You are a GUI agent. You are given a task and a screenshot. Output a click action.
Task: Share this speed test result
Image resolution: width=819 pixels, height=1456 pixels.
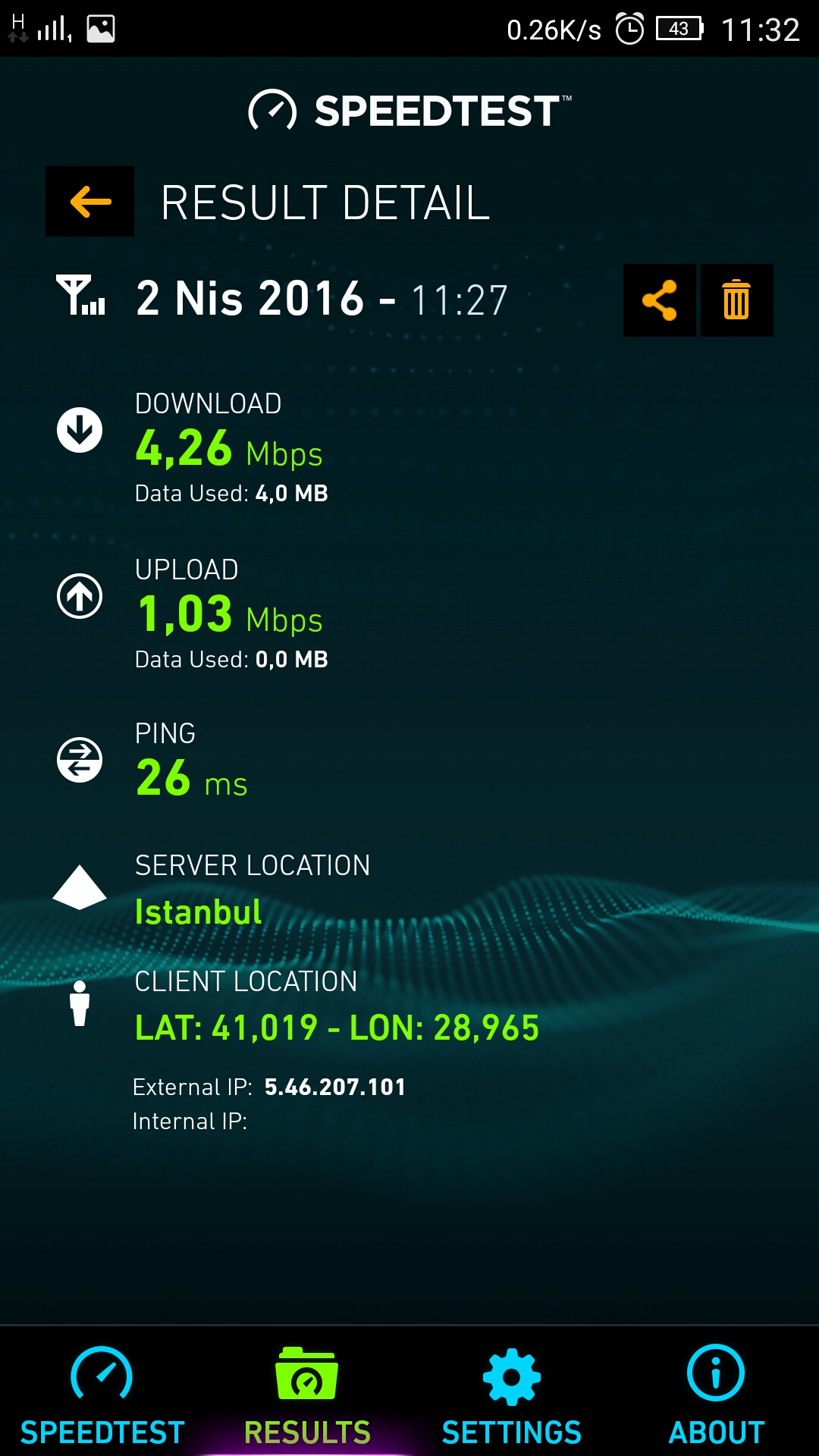[x=659, y=300]
